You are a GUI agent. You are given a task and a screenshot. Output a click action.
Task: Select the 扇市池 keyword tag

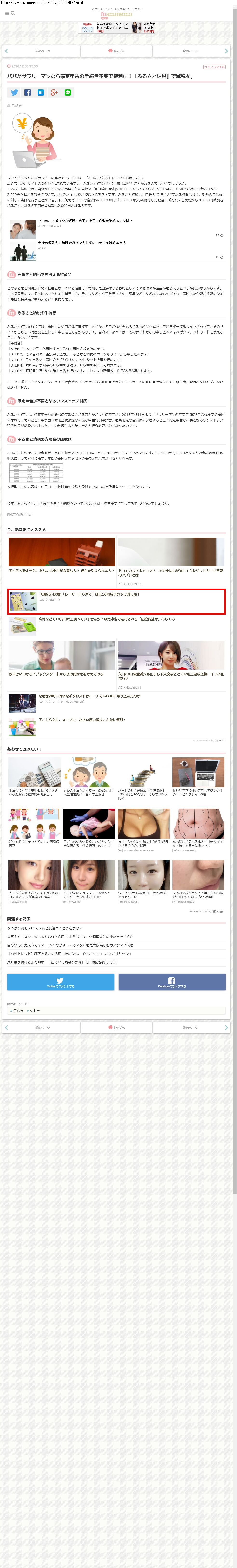(x=17, y=1011)
